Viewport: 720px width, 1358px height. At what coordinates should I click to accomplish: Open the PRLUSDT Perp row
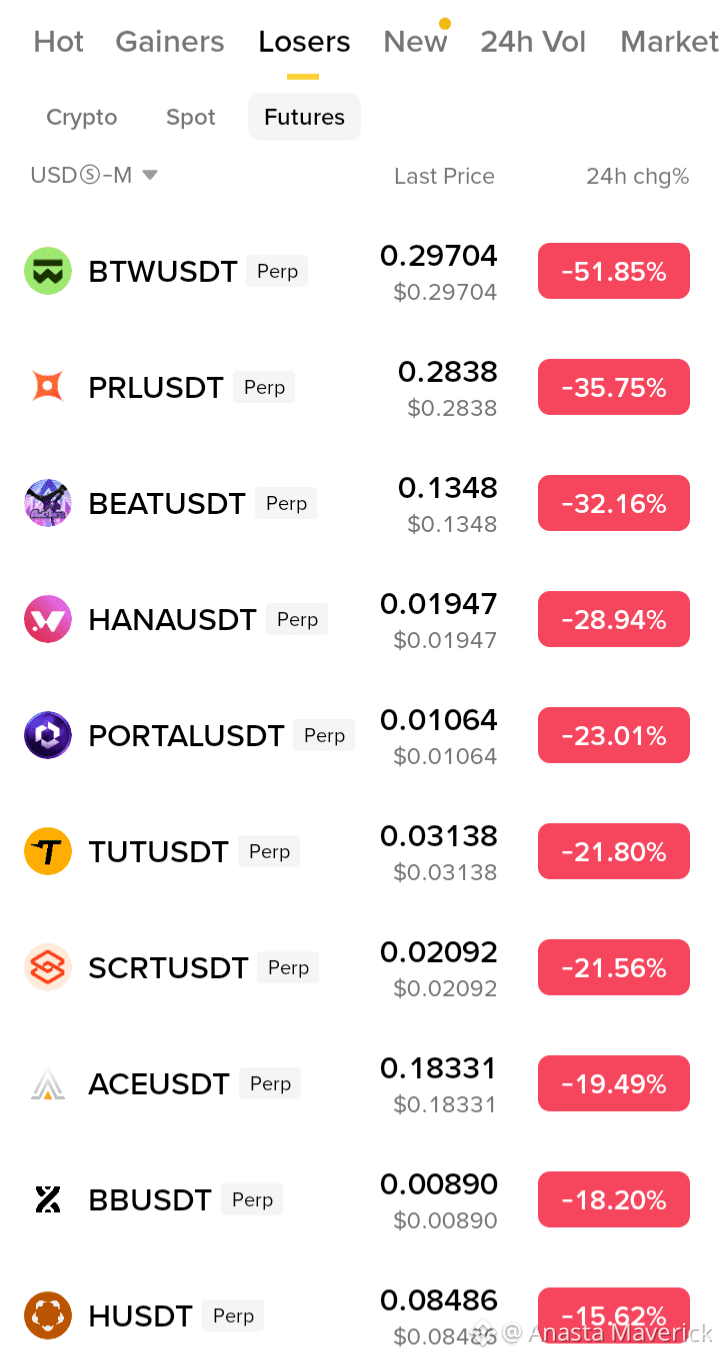(360, 387)
